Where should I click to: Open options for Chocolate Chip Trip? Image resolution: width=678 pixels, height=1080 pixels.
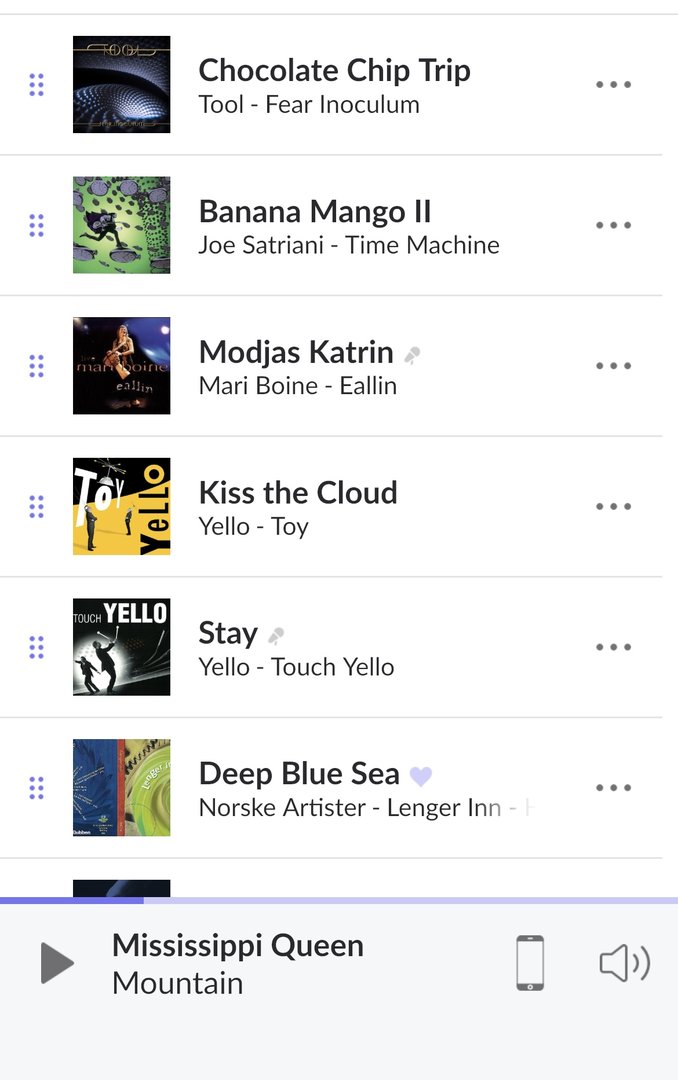click(x=613, y=85)
